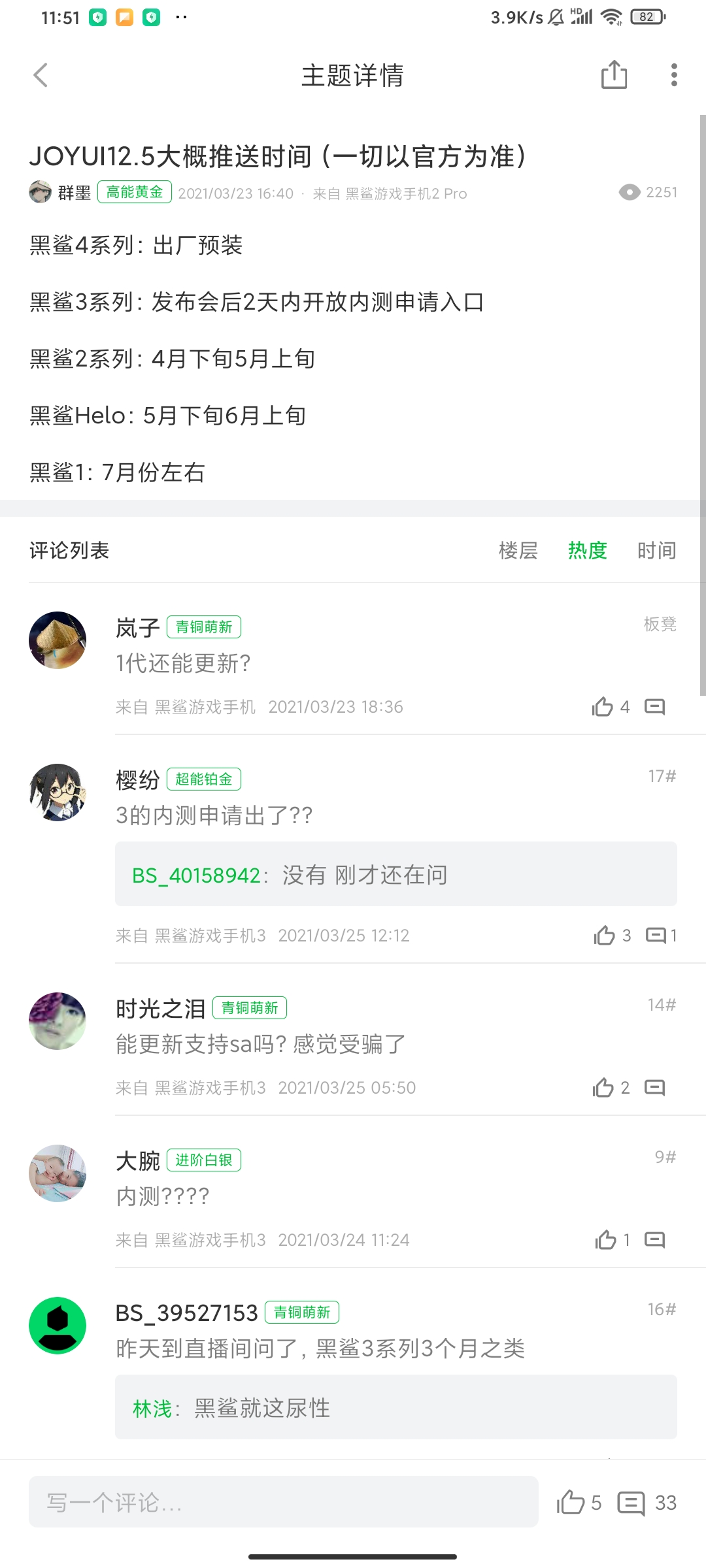The height and width of the screenshot is (1568, 706).
Task: Reply to 岚子's comment
Action: [654, 707]
